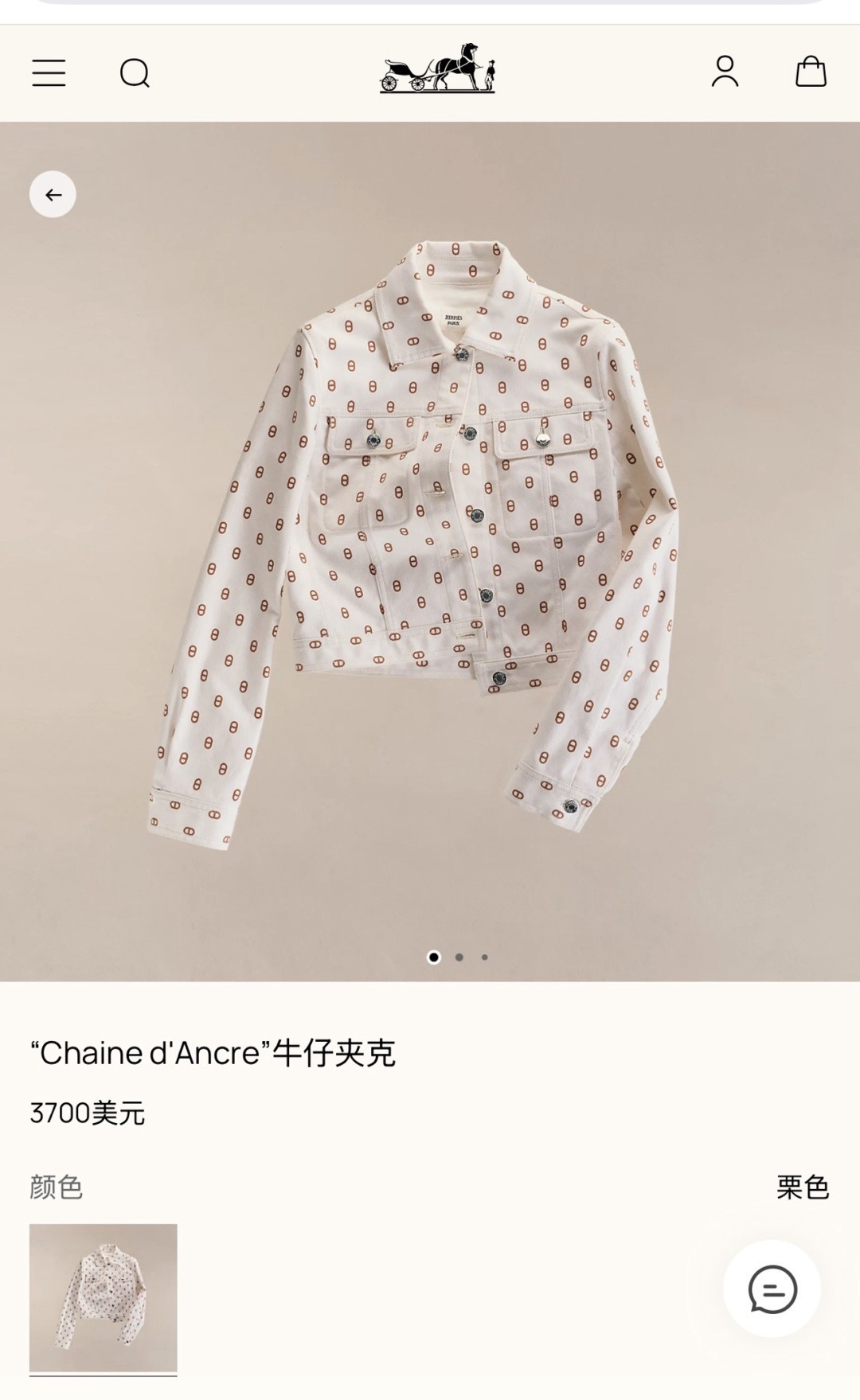Go to the Hermès home logo
Viewport: 860px width, 1400px height.
point(437,68)
